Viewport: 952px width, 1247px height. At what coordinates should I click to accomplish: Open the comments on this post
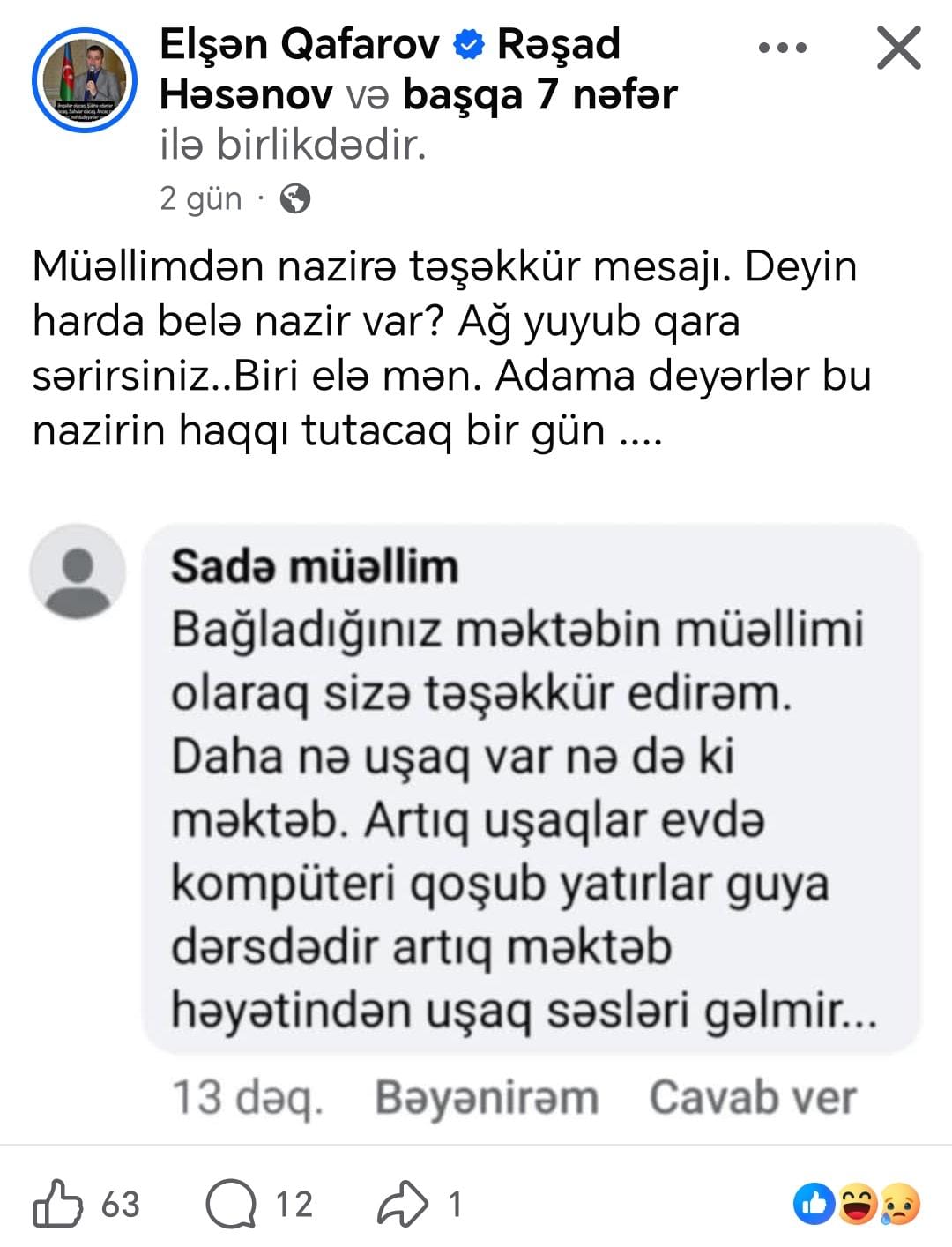click(x=231, y=1205)
